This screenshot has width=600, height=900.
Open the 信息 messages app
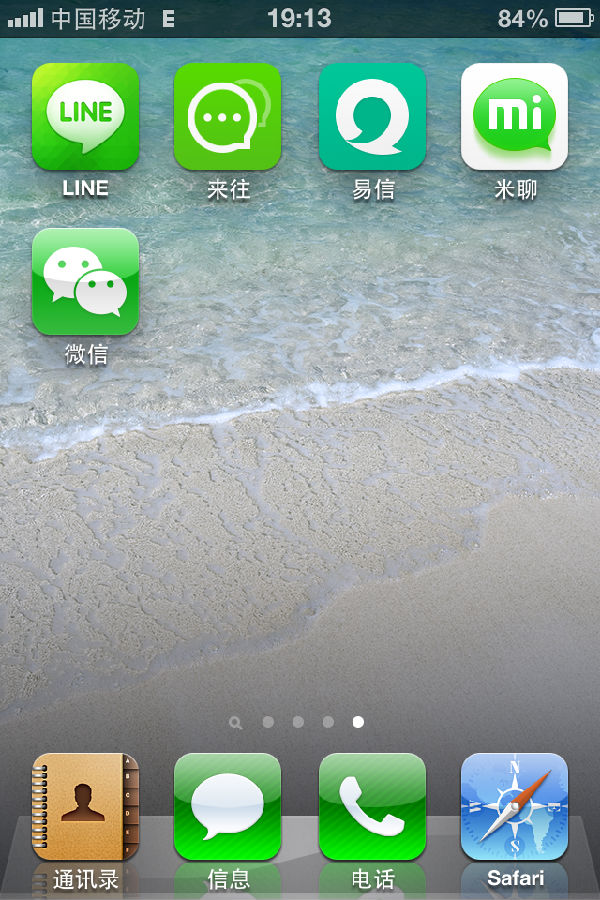coord(228,807)
